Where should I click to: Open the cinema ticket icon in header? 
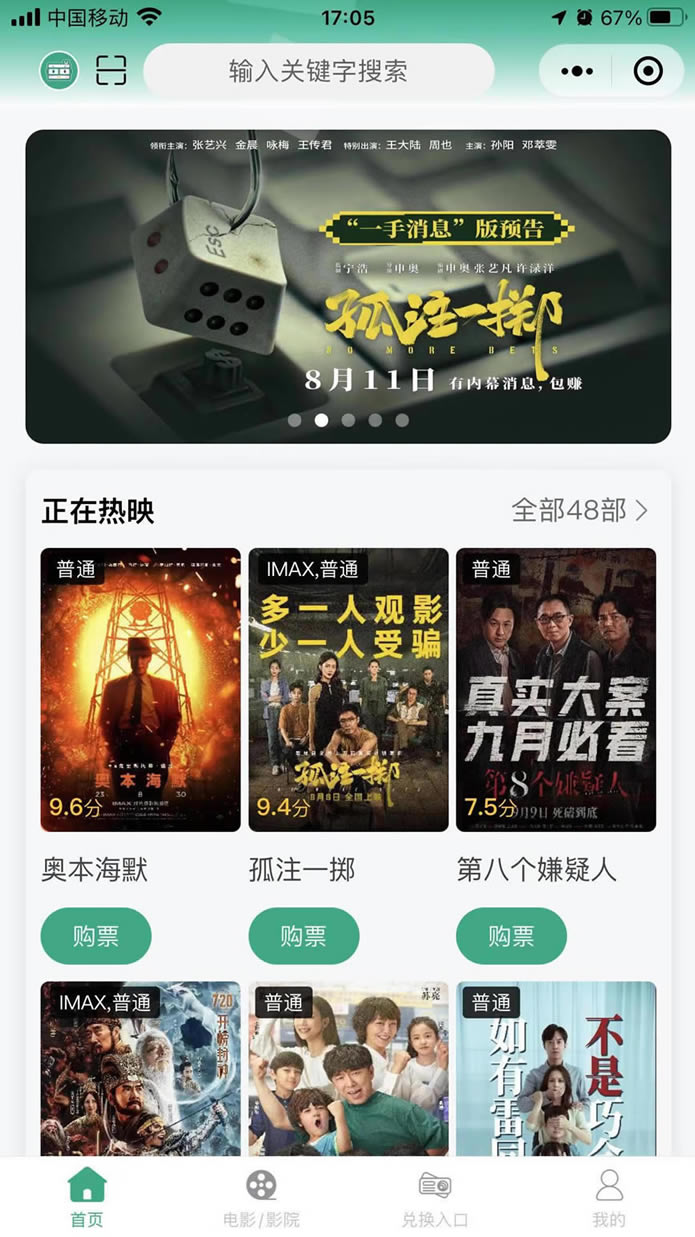point(59,70)
